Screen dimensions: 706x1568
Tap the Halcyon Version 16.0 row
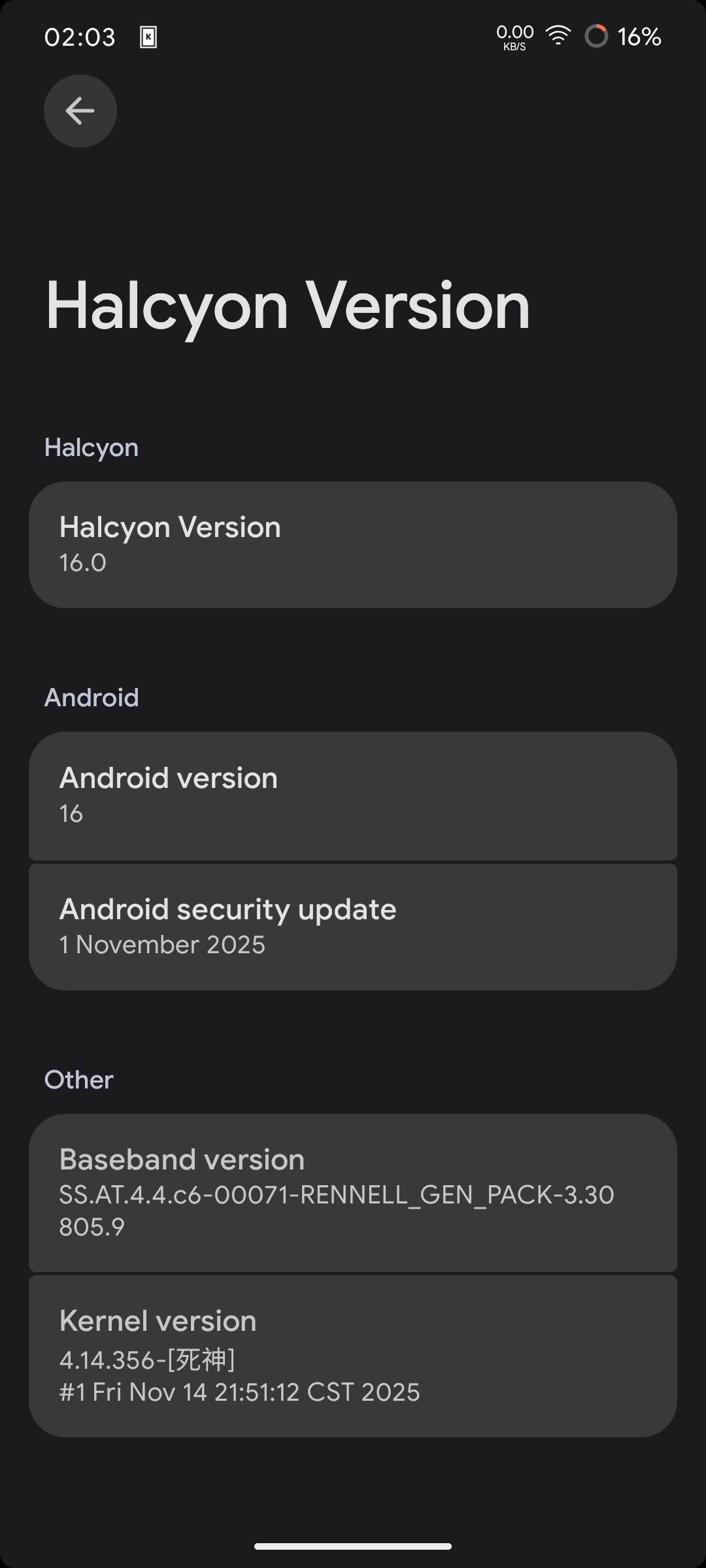click(x=353, y=545)
